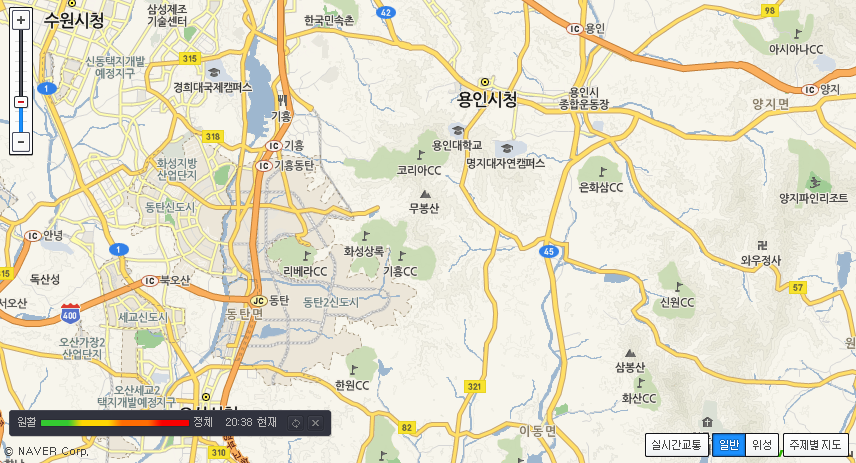Toggle 실시간교통 real-time traffic layer
The image size is (856, 463).
coord(677,445)
